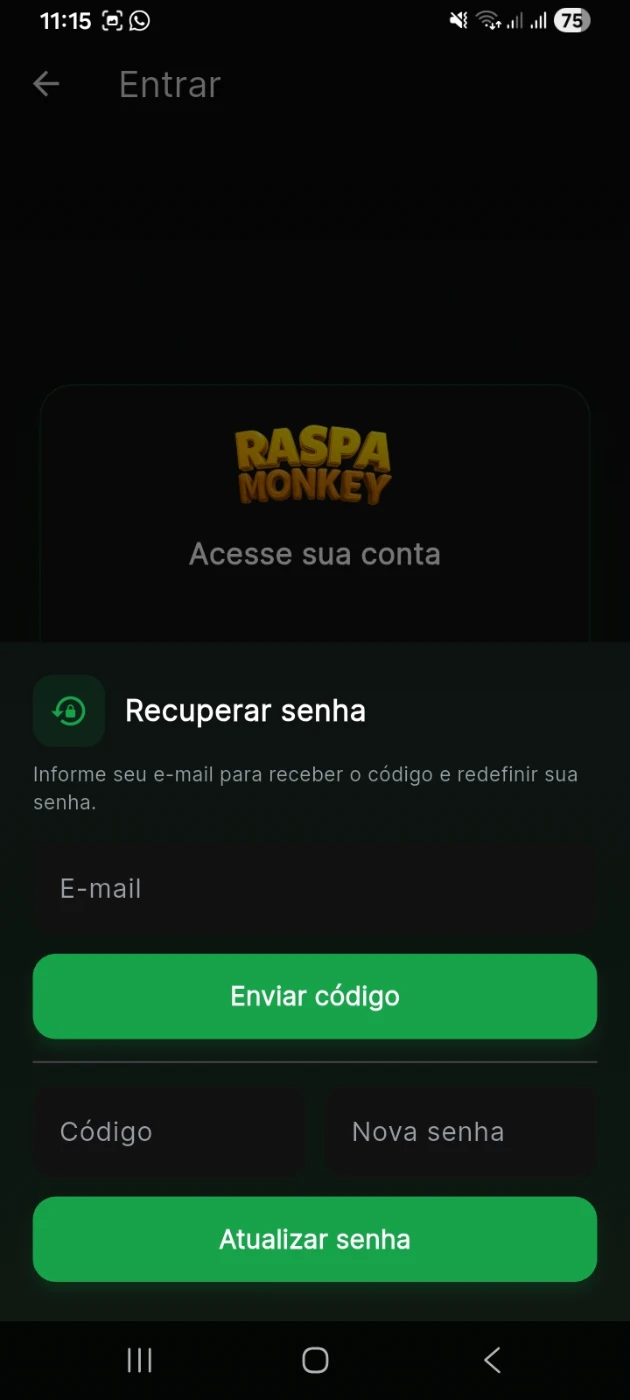The height and width of the screenshot is (1400, 630).
Task: Tap the back arrow next to Entrar
Action: point(46,84)
